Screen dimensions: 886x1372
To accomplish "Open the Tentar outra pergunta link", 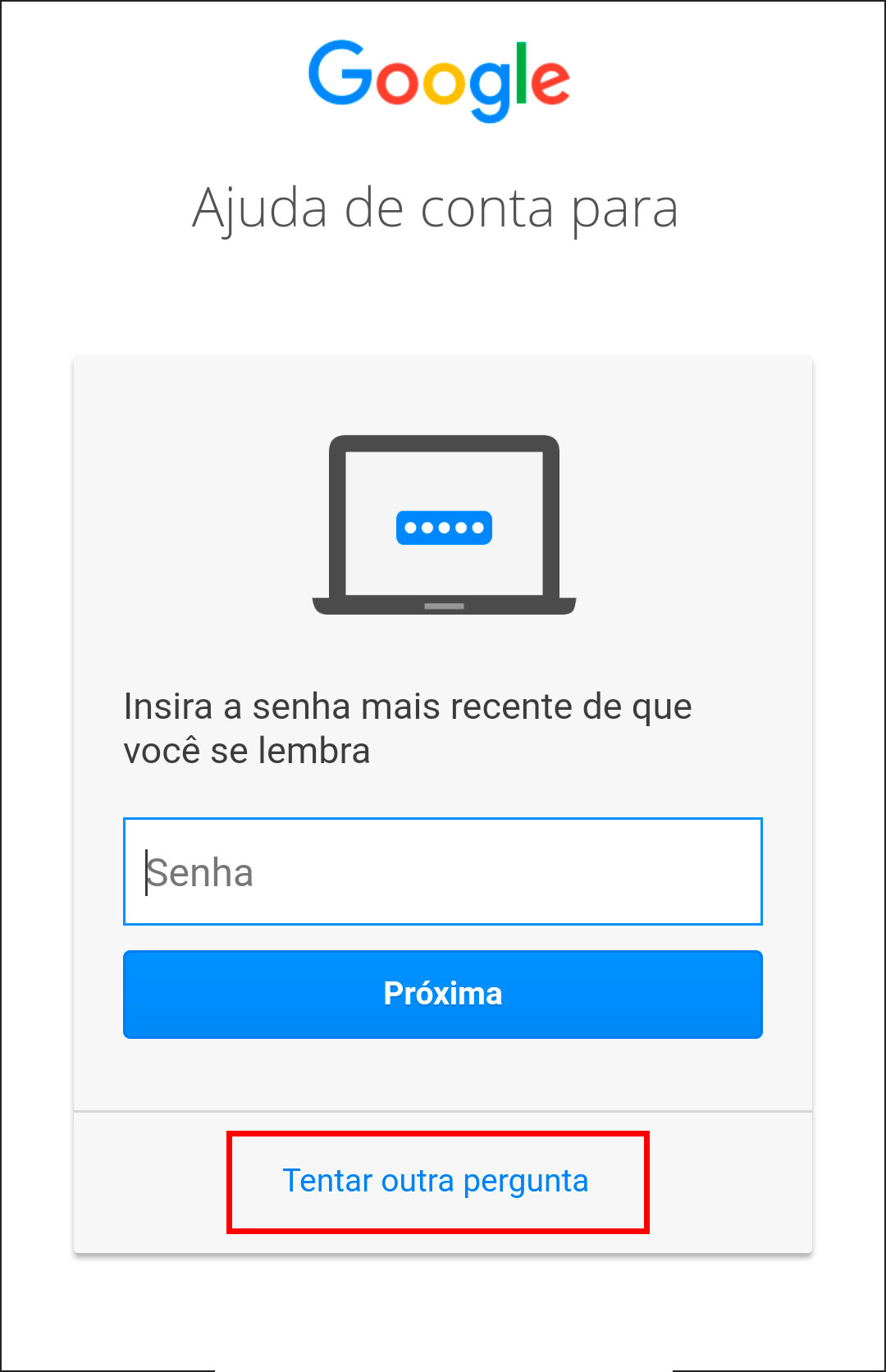I will click(436, 1181).
